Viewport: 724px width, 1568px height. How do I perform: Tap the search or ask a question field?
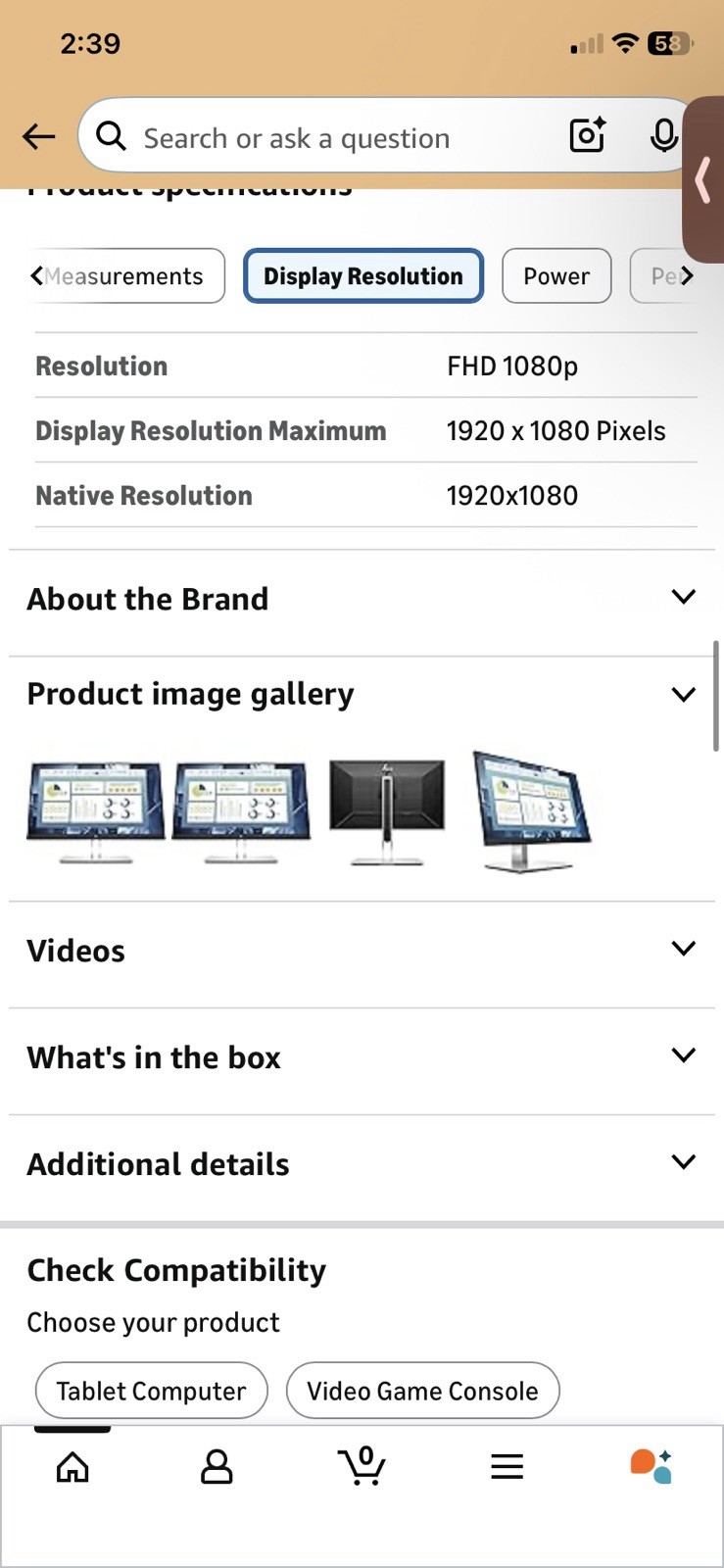(x=323, y=138)
